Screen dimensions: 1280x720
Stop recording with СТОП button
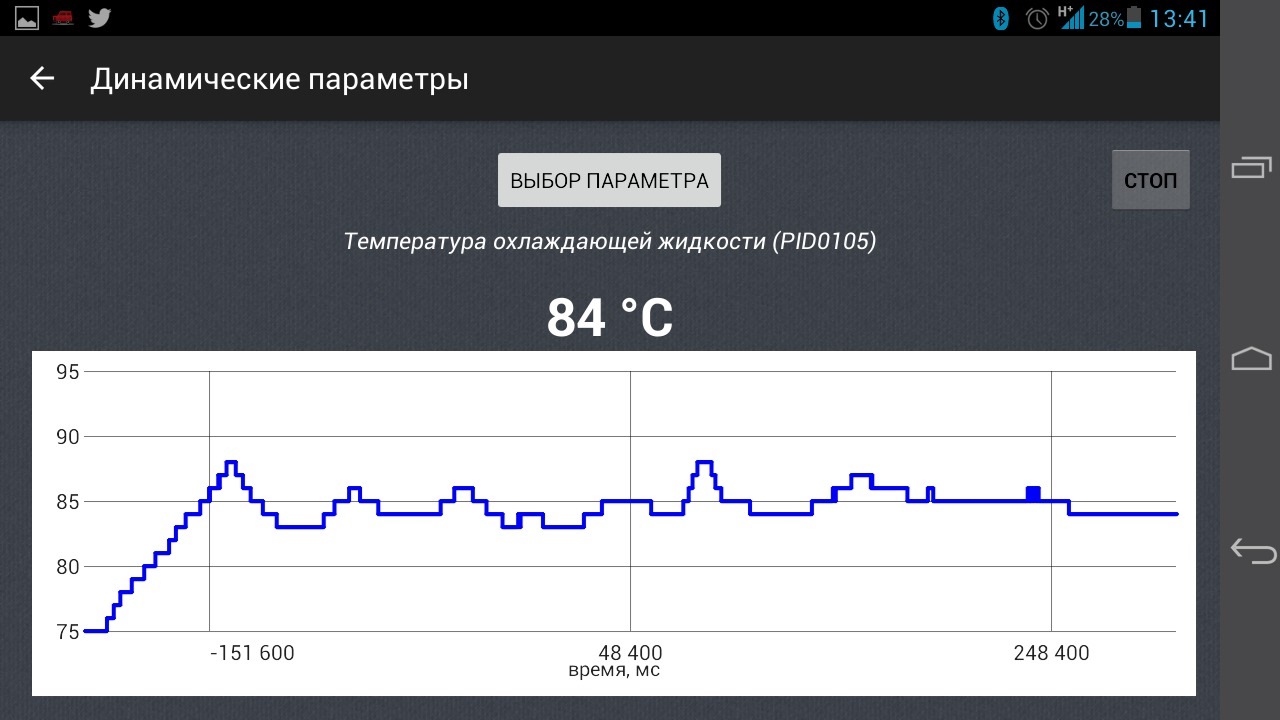tap(1150, 181)
